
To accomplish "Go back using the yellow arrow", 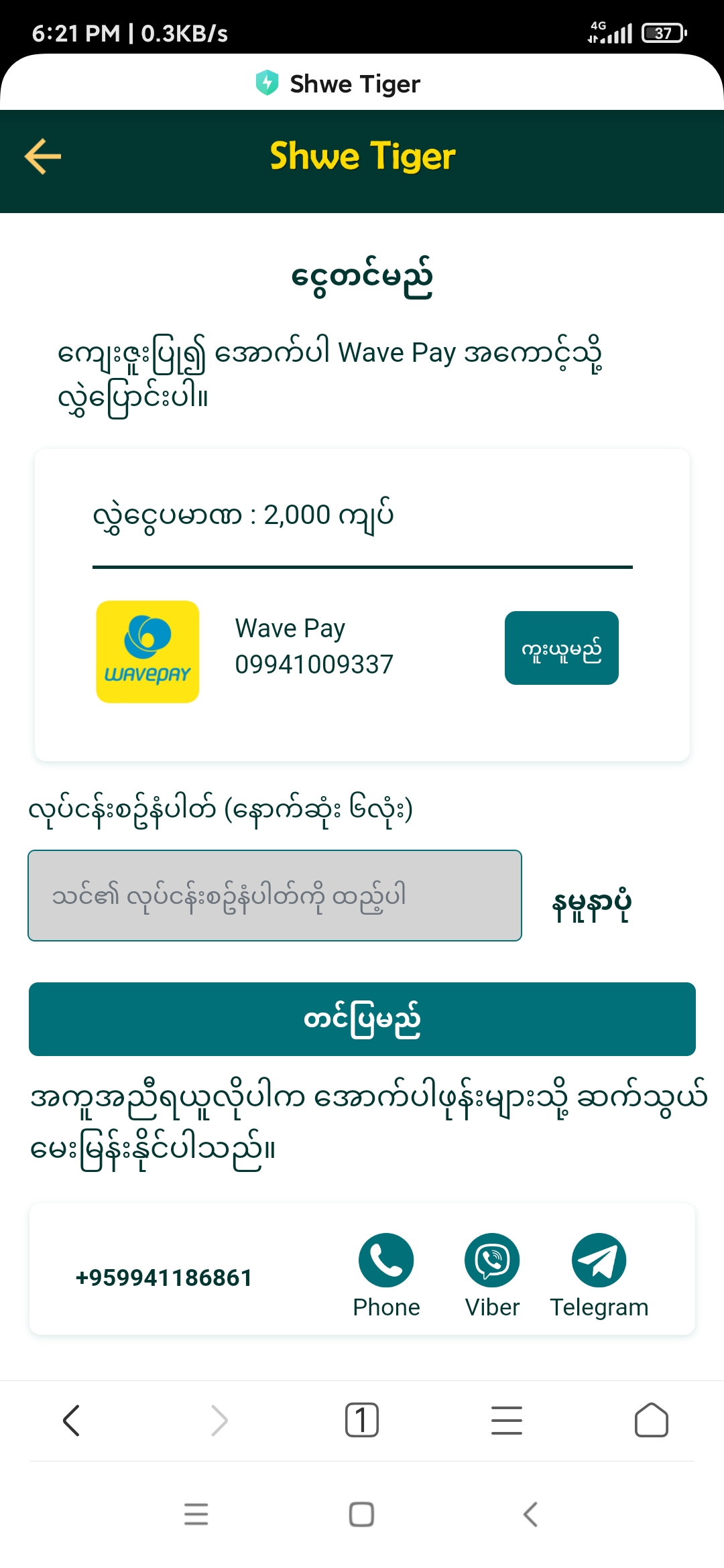I will [43, 156].
